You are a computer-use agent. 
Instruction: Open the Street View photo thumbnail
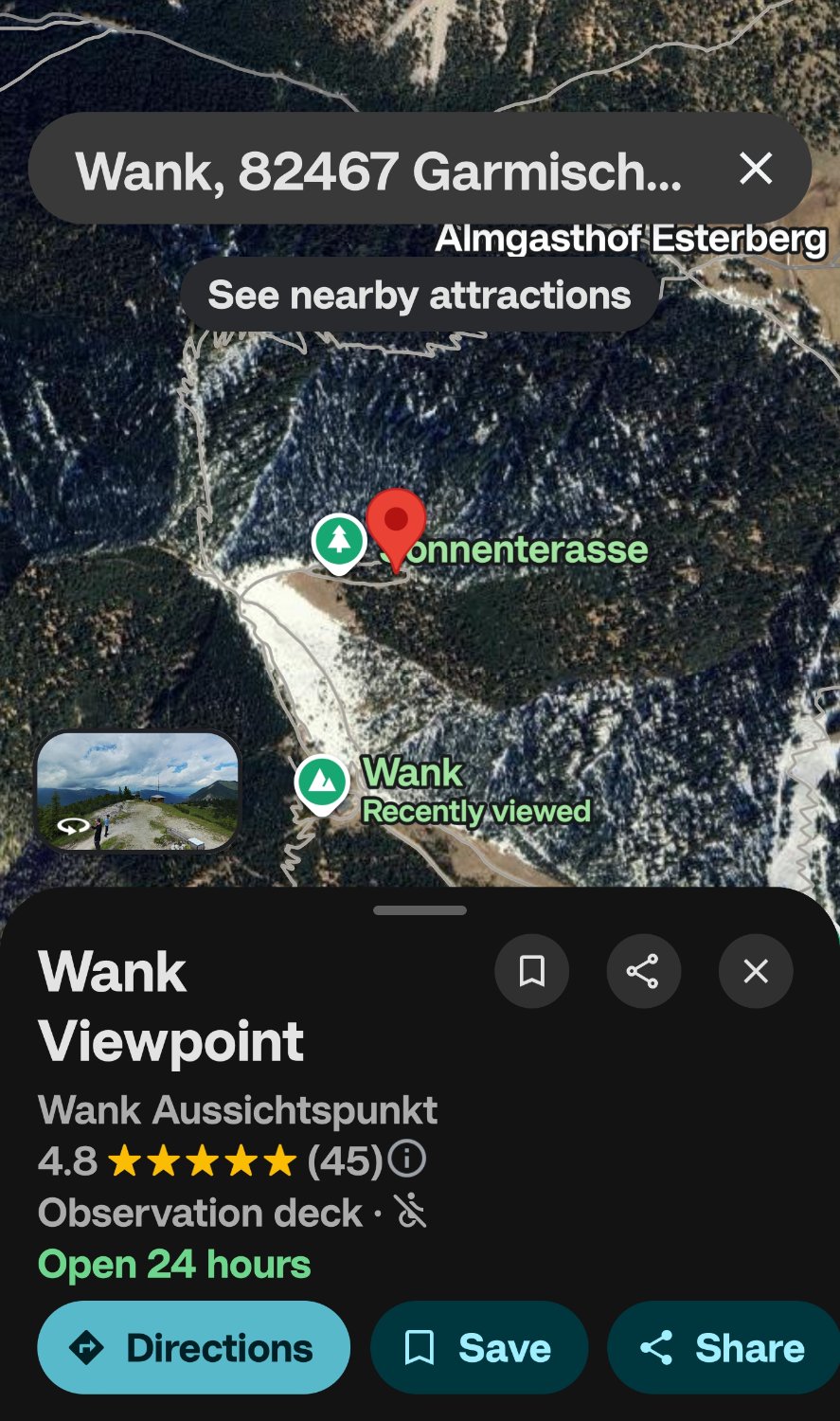pos(138,791)
